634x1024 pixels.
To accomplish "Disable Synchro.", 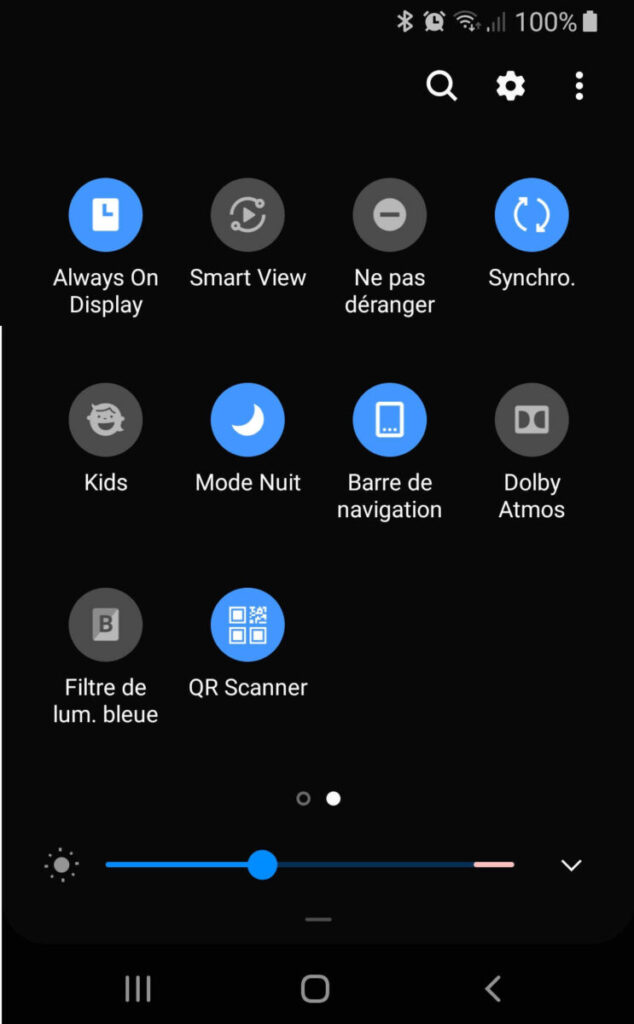I will 531,215.
